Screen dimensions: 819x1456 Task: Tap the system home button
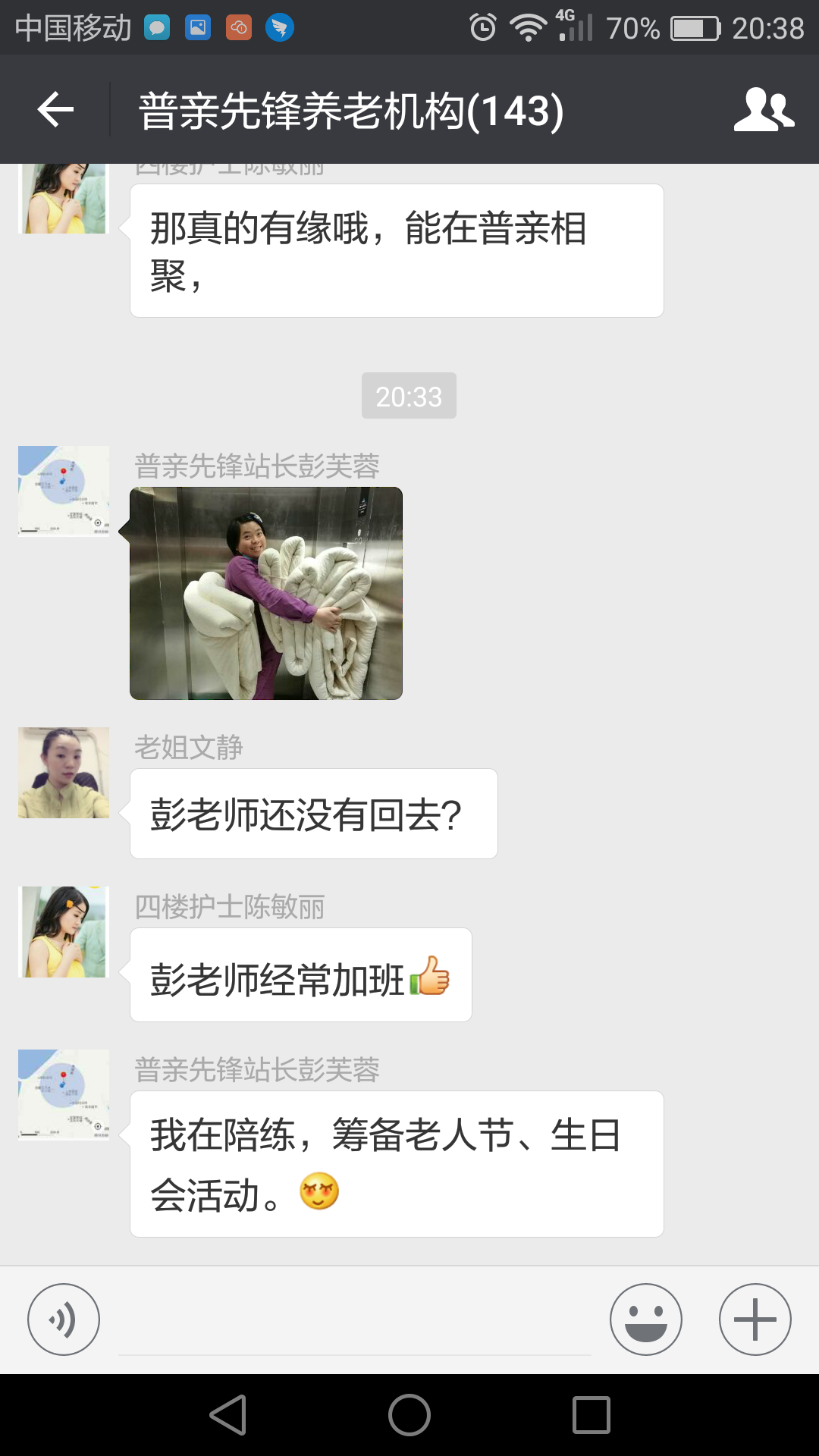coord(409,1415)
